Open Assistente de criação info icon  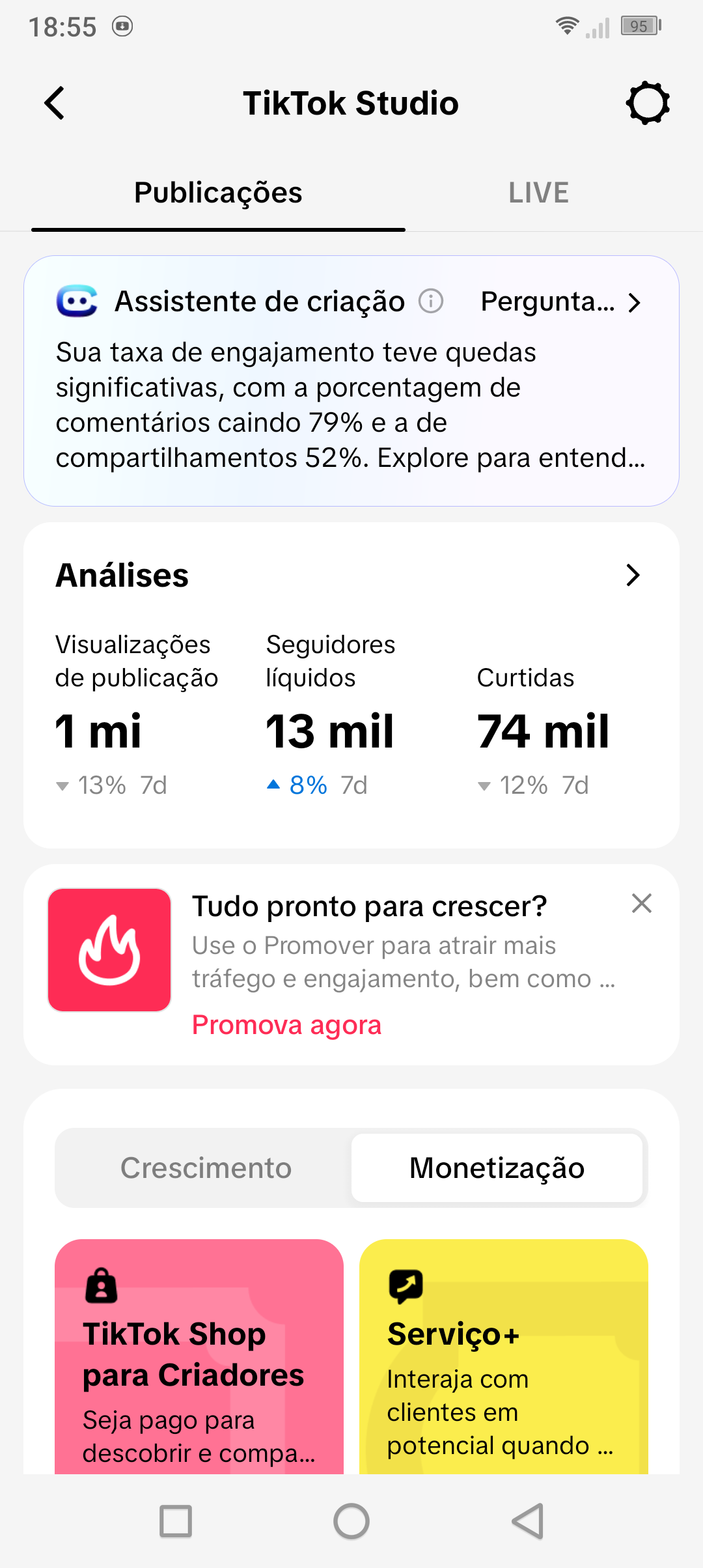(430, 301)
